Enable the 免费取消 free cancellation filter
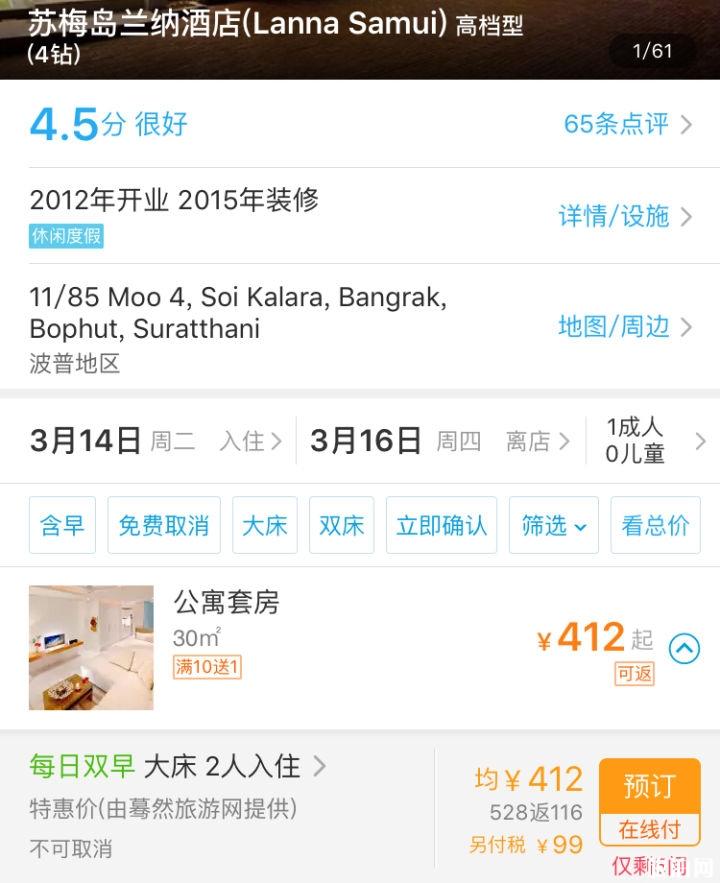 tap(163, 525)
